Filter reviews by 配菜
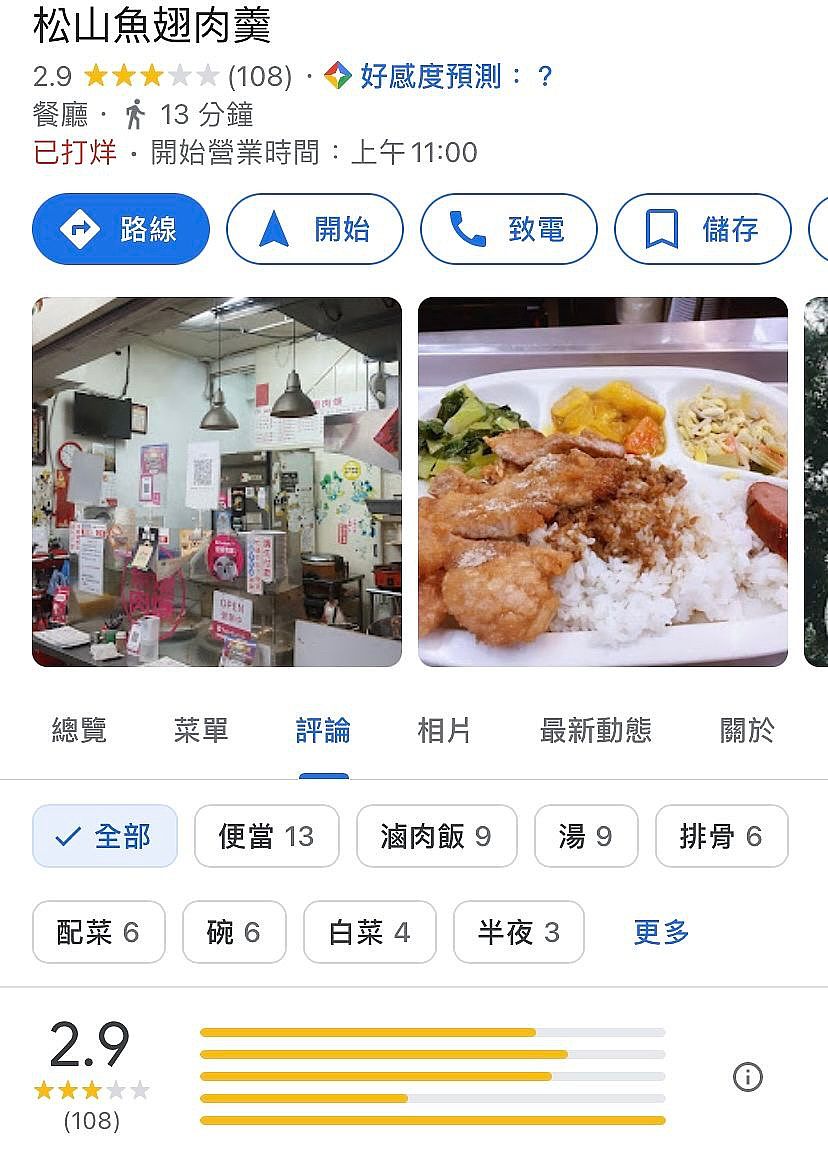 (98, 933)
